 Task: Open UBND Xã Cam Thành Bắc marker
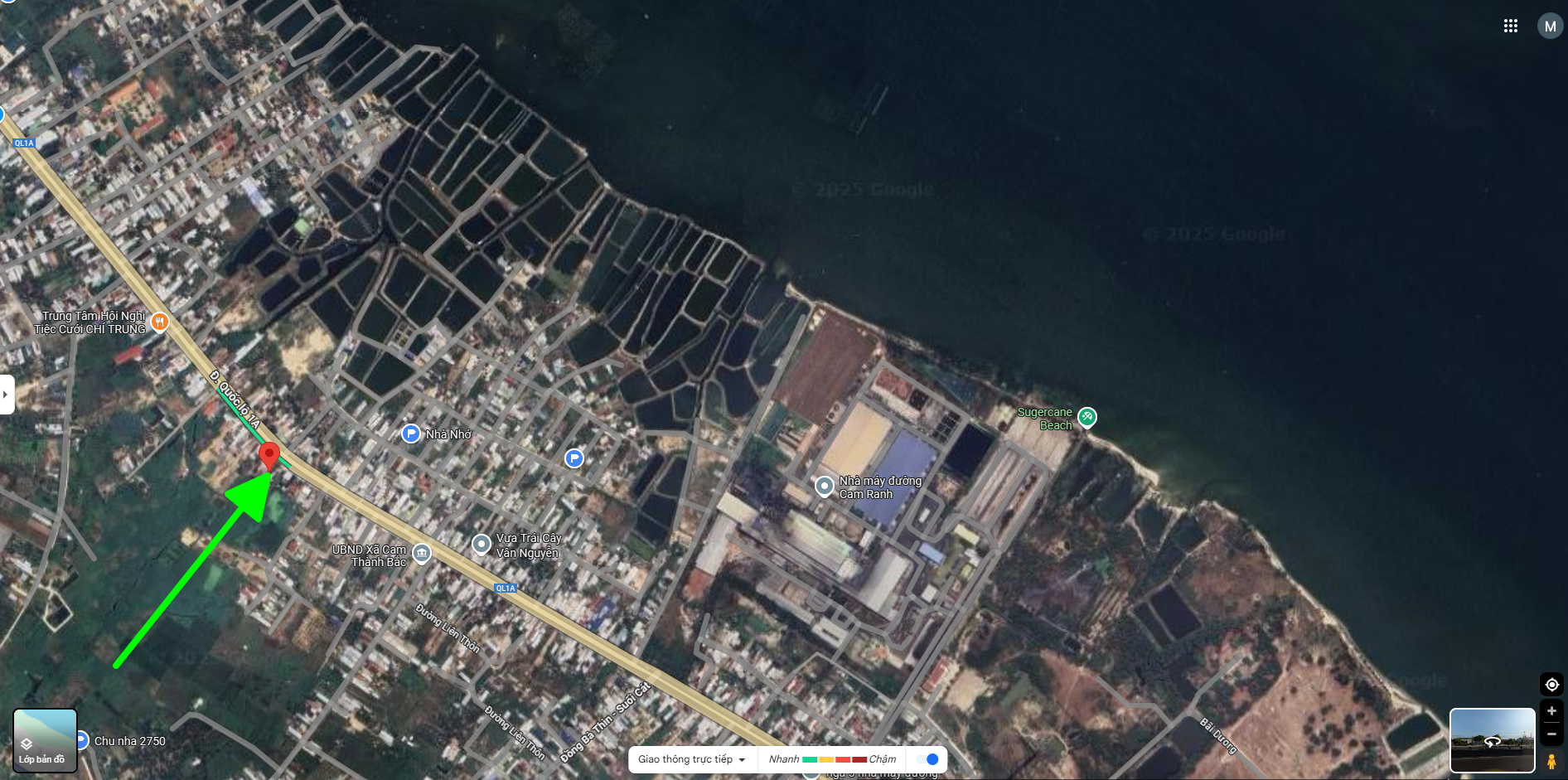422,553
